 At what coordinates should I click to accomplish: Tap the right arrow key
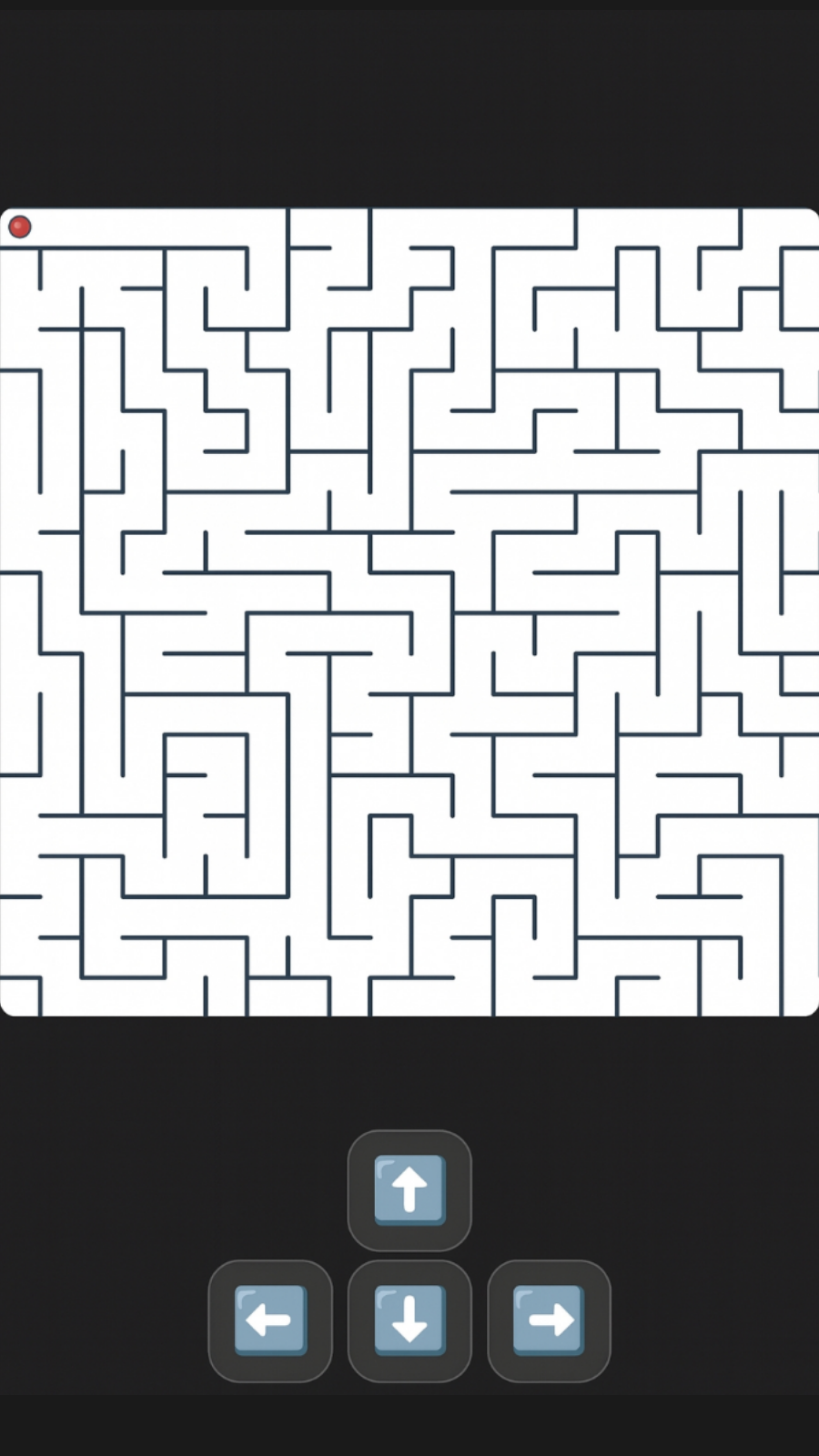[x=549, y=1319]
